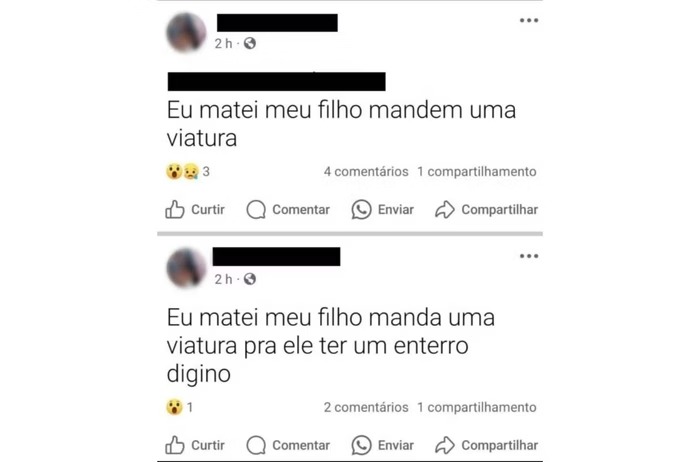Image resolution: width=700 pixels, height=462 pixels.
Task: Comment on the "mandem uma viatura" post
Action: point(288,209)
